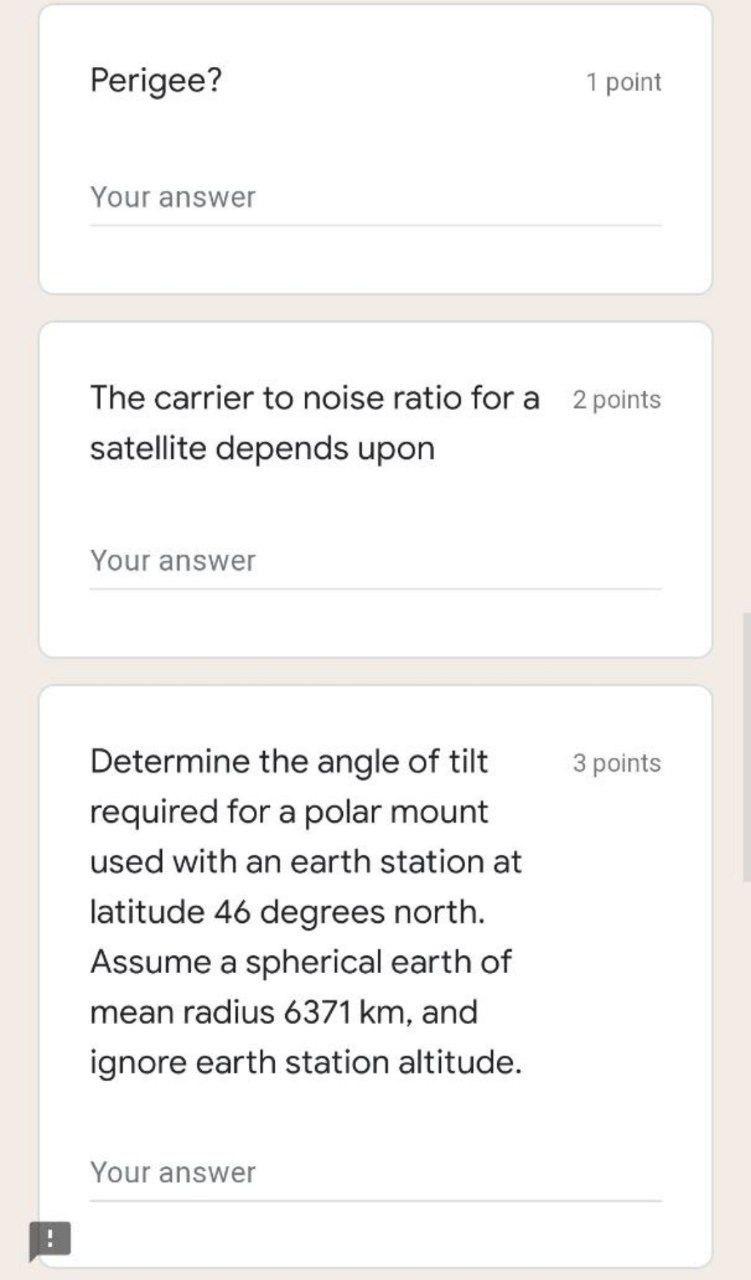
Task: Focus the carrier to noise ratio answer field
Action: (375, 561)
